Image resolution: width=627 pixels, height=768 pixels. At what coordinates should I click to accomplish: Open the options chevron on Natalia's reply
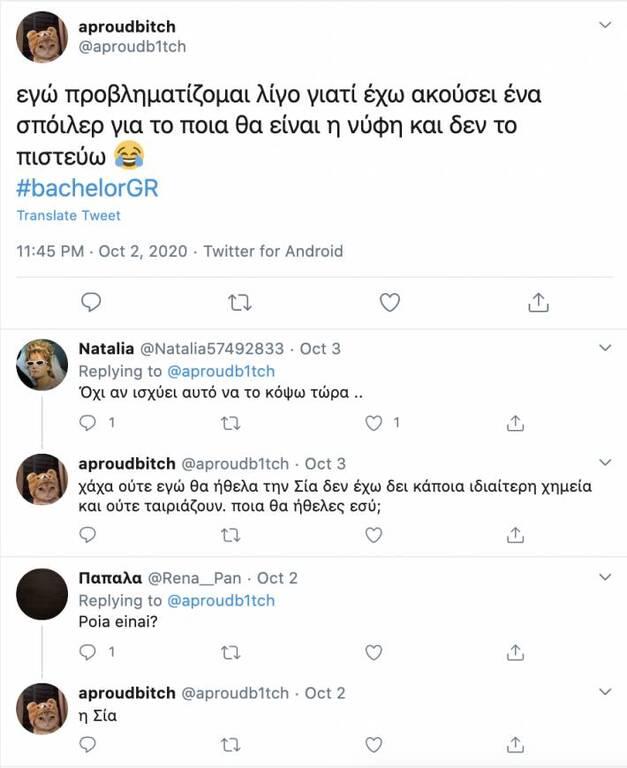604,348
